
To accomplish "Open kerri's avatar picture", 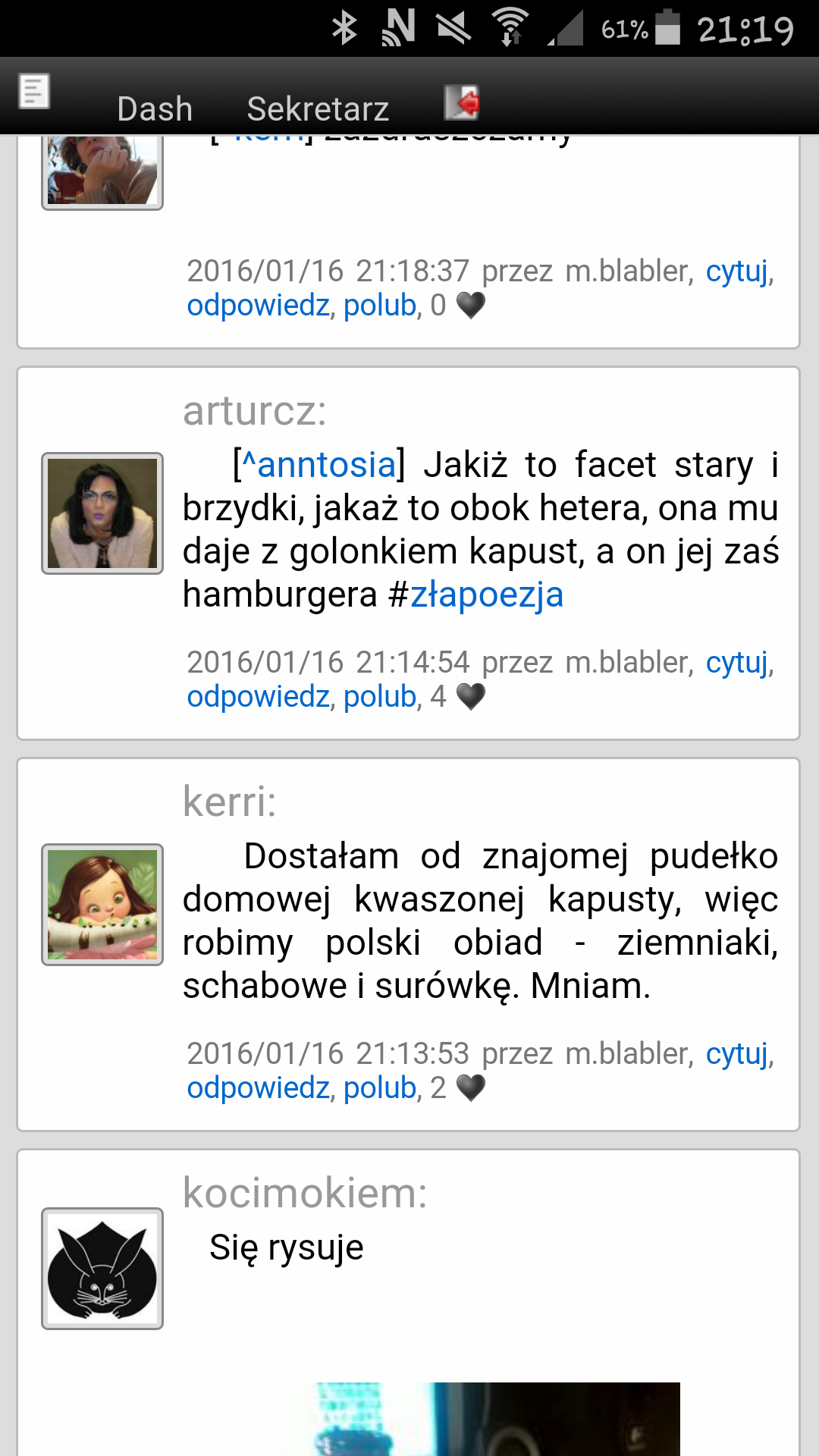I will coord(102,905).
